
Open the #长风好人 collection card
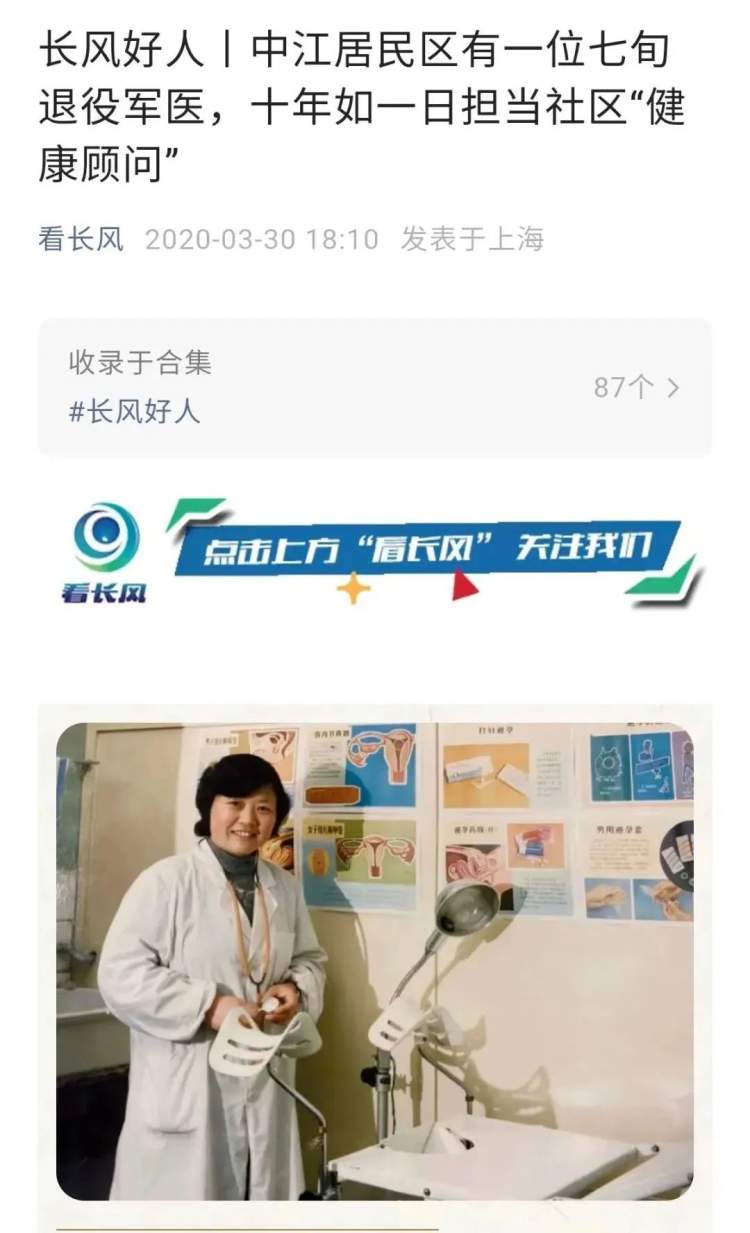tap(374, 388)
